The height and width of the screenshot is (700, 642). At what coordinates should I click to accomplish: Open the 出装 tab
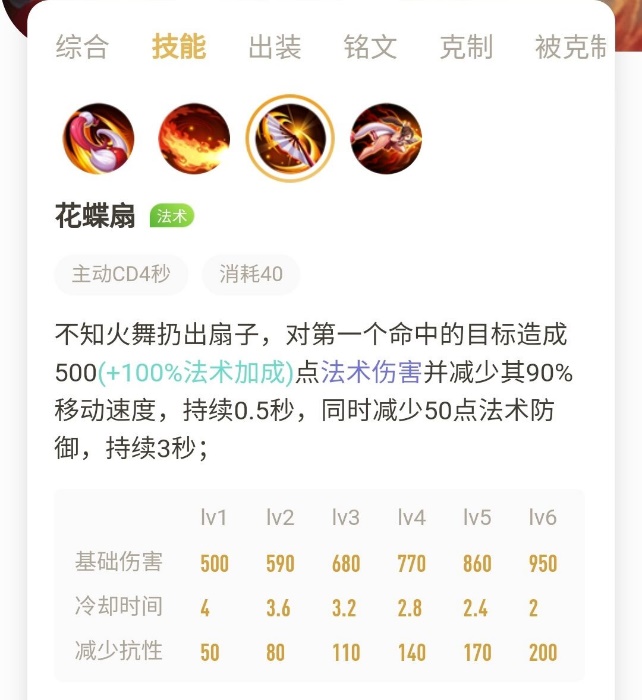tap(275, 47)
